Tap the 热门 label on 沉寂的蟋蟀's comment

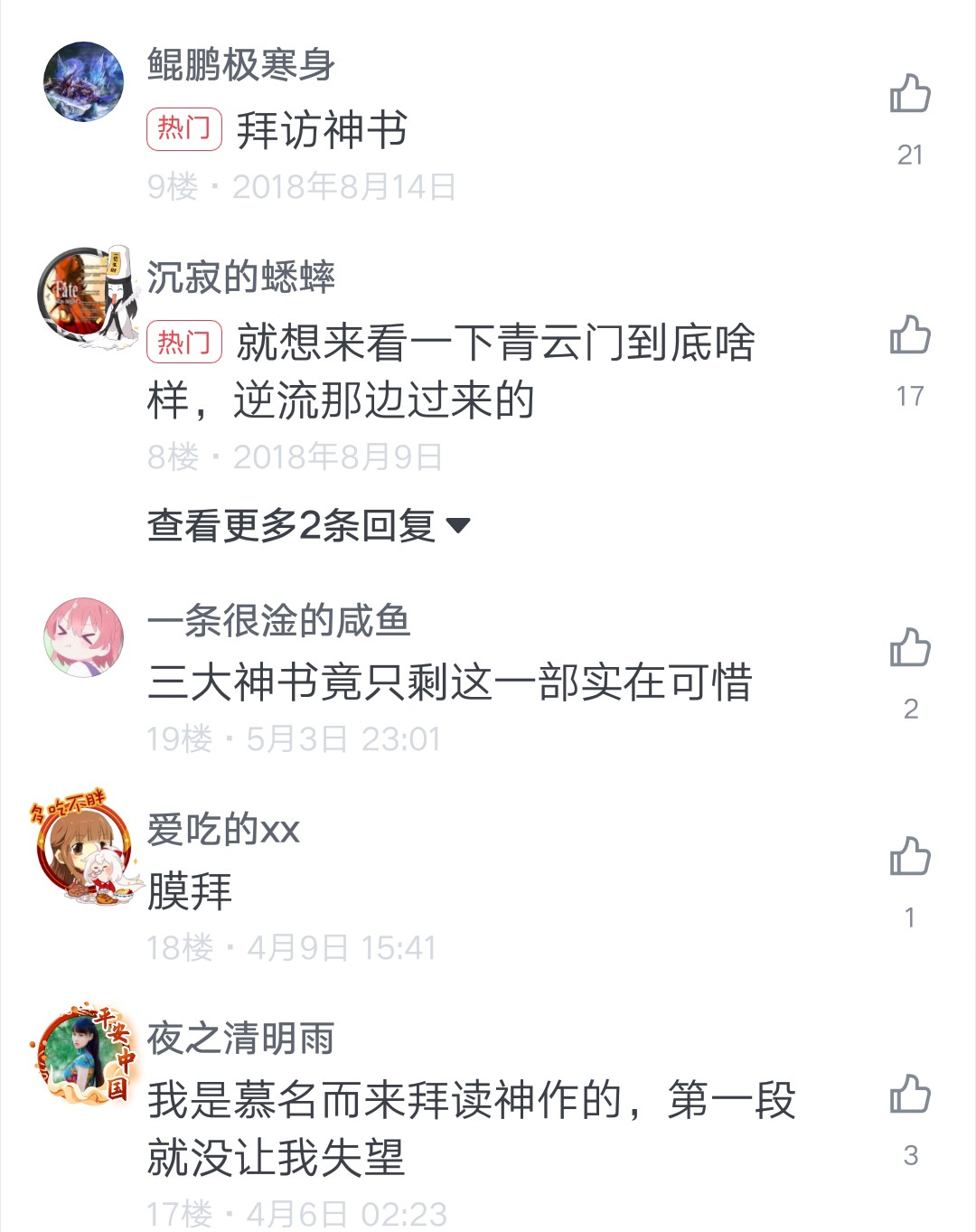coord(185,343)
